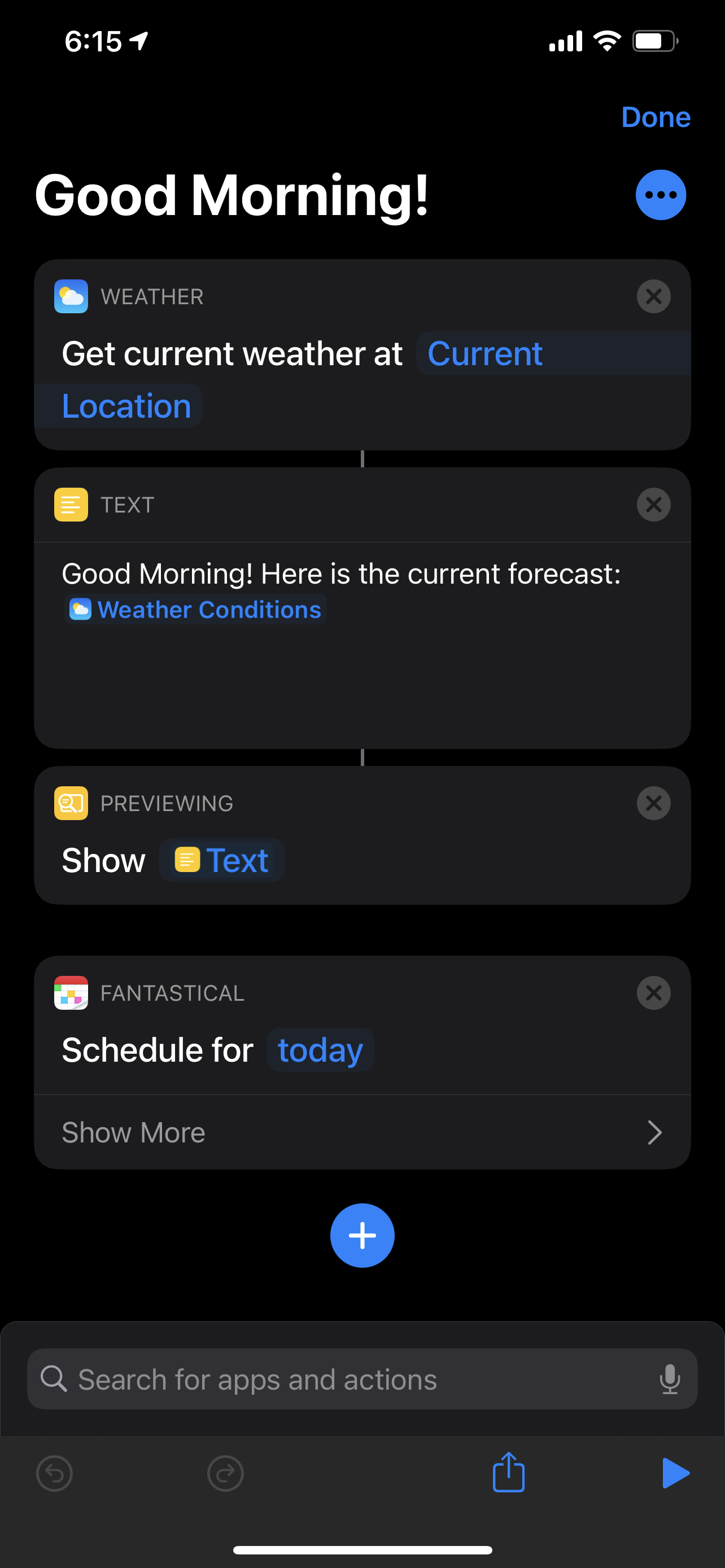725x1568 pixels.
Task: Tap the yellow Text action icon
Action: click(70, 505)
